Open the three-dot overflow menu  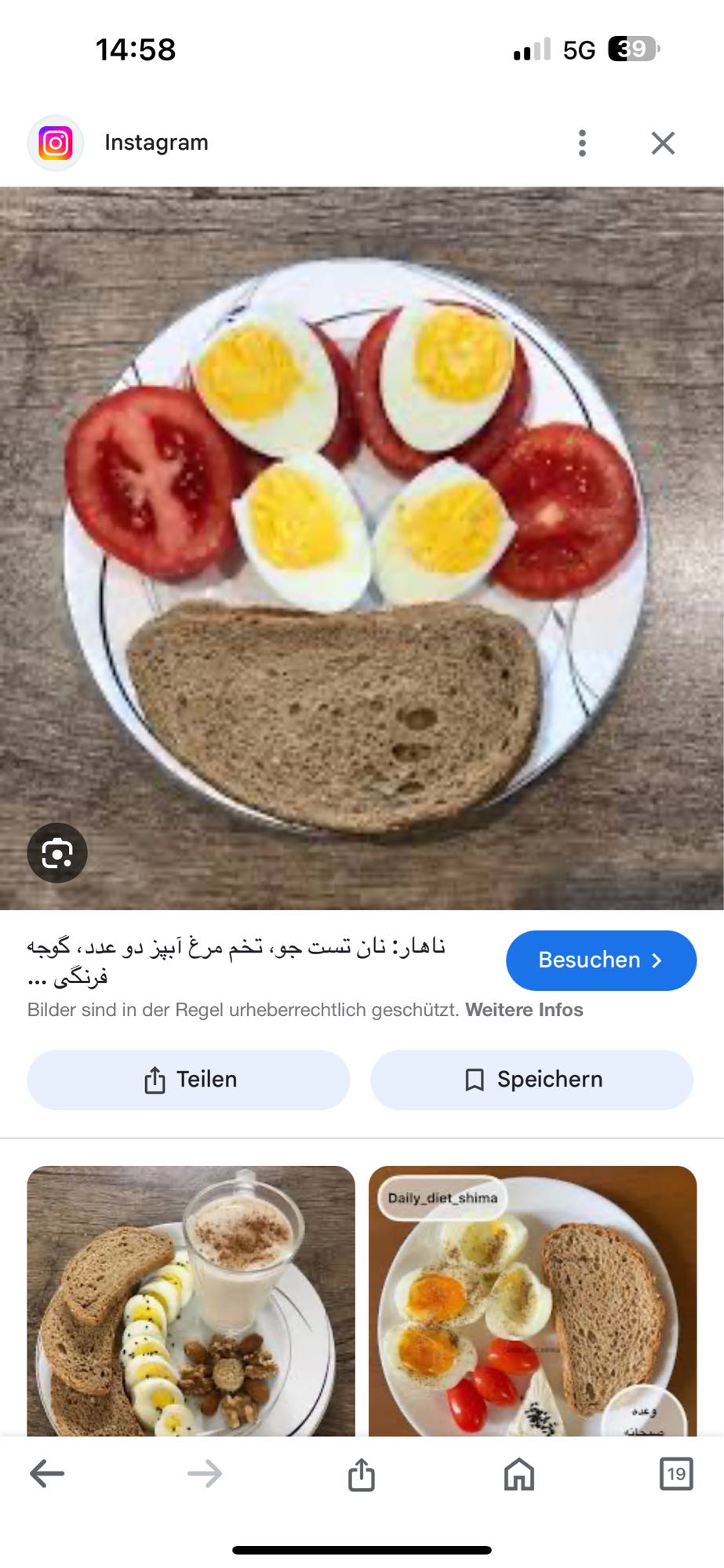581,142
